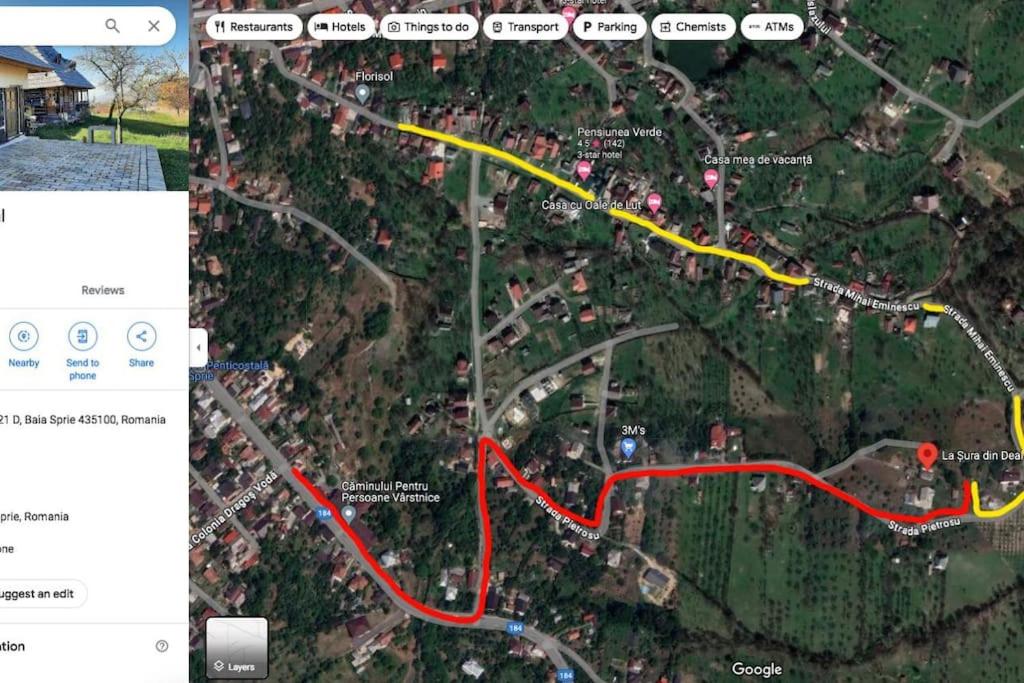1024x683 pixels.
Task: Show Things to do nearby
Action: 428,27
